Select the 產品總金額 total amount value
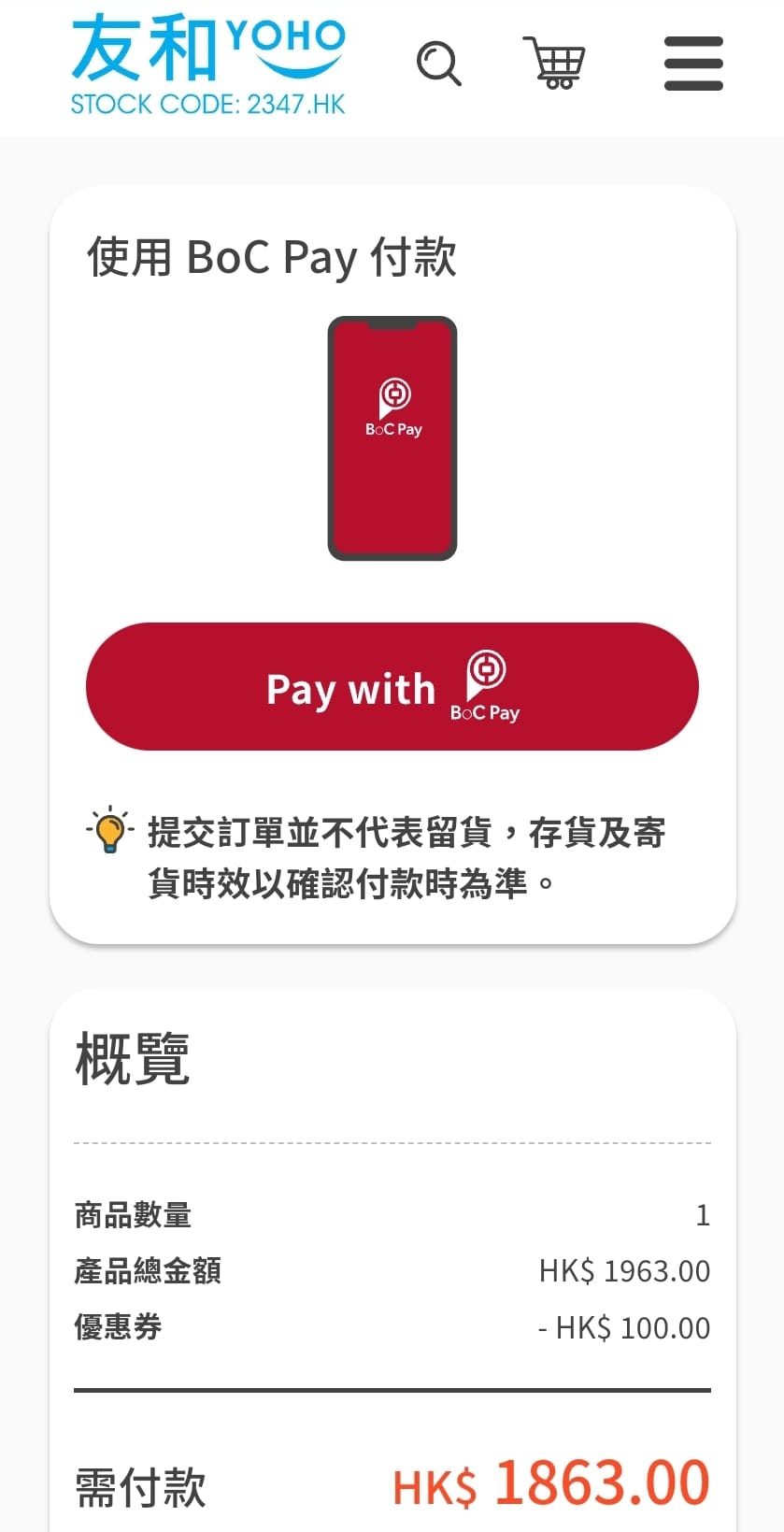This screenshot has width=784, height=1532. (x=622, y=1270)
